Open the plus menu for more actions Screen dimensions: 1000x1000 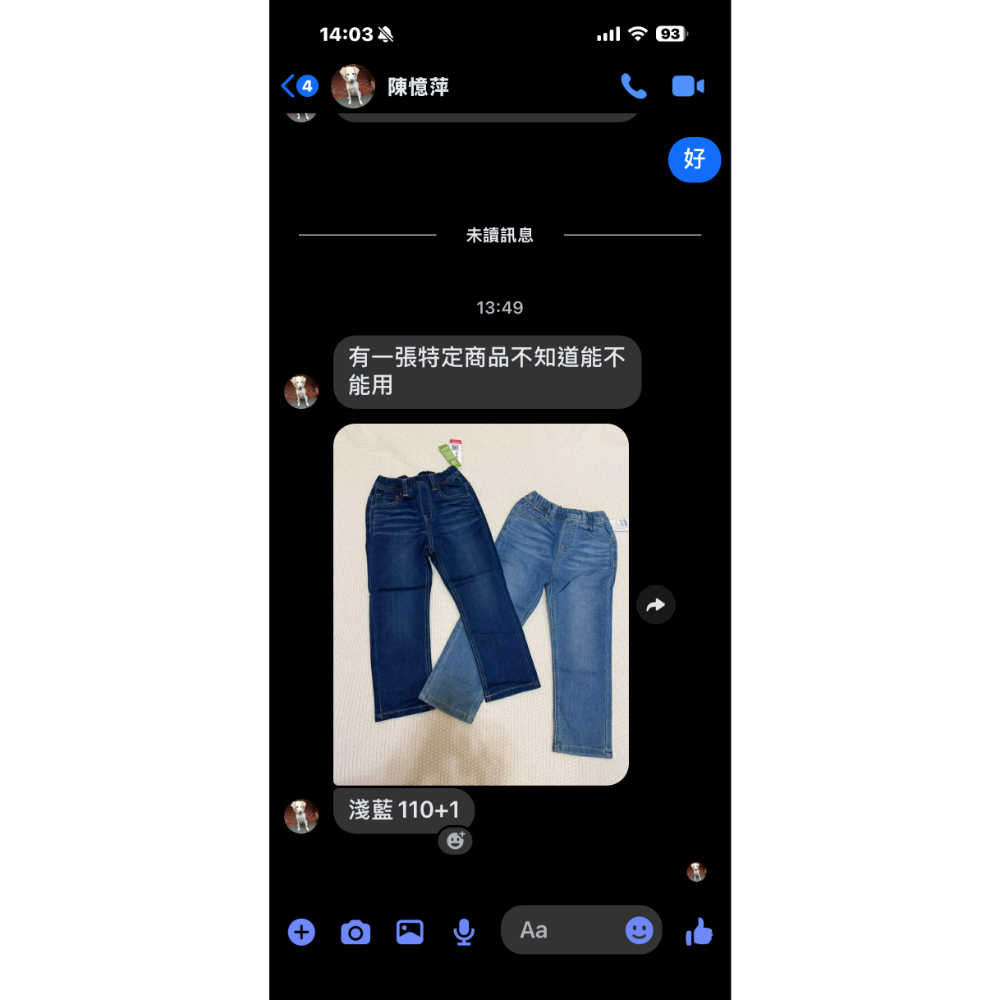(301, 932)
